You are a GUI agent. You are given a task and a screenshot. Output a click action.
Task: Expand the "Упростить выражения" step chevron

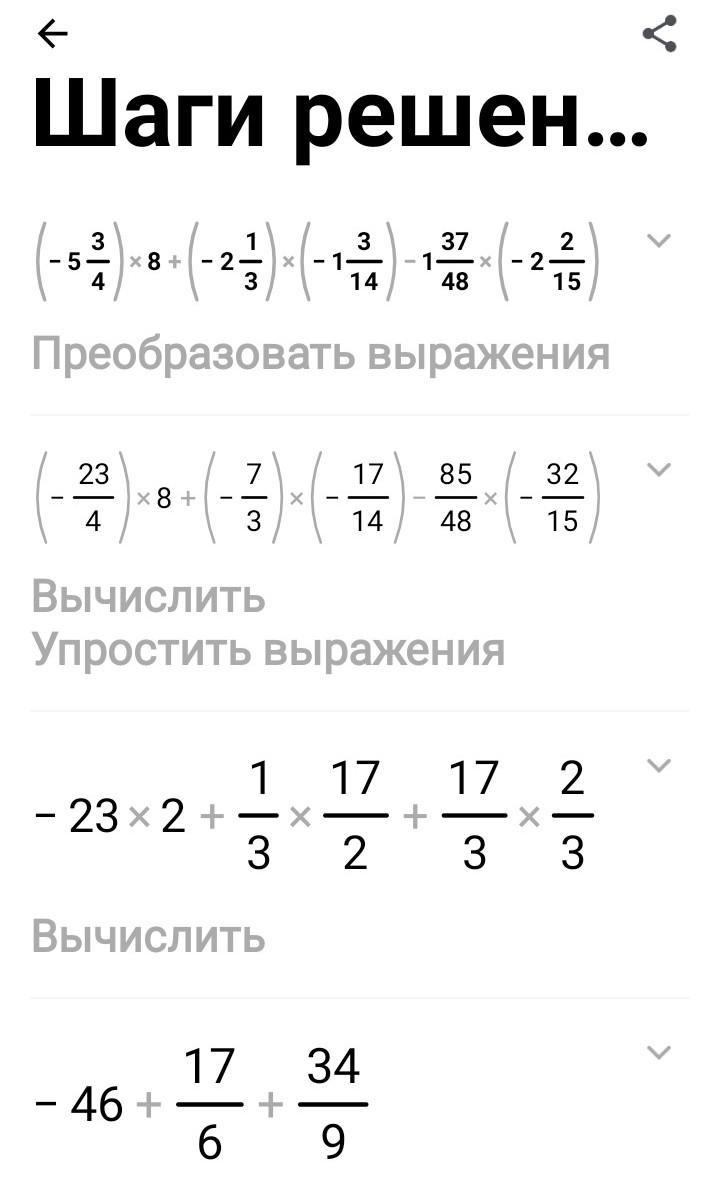pos(658,469)
